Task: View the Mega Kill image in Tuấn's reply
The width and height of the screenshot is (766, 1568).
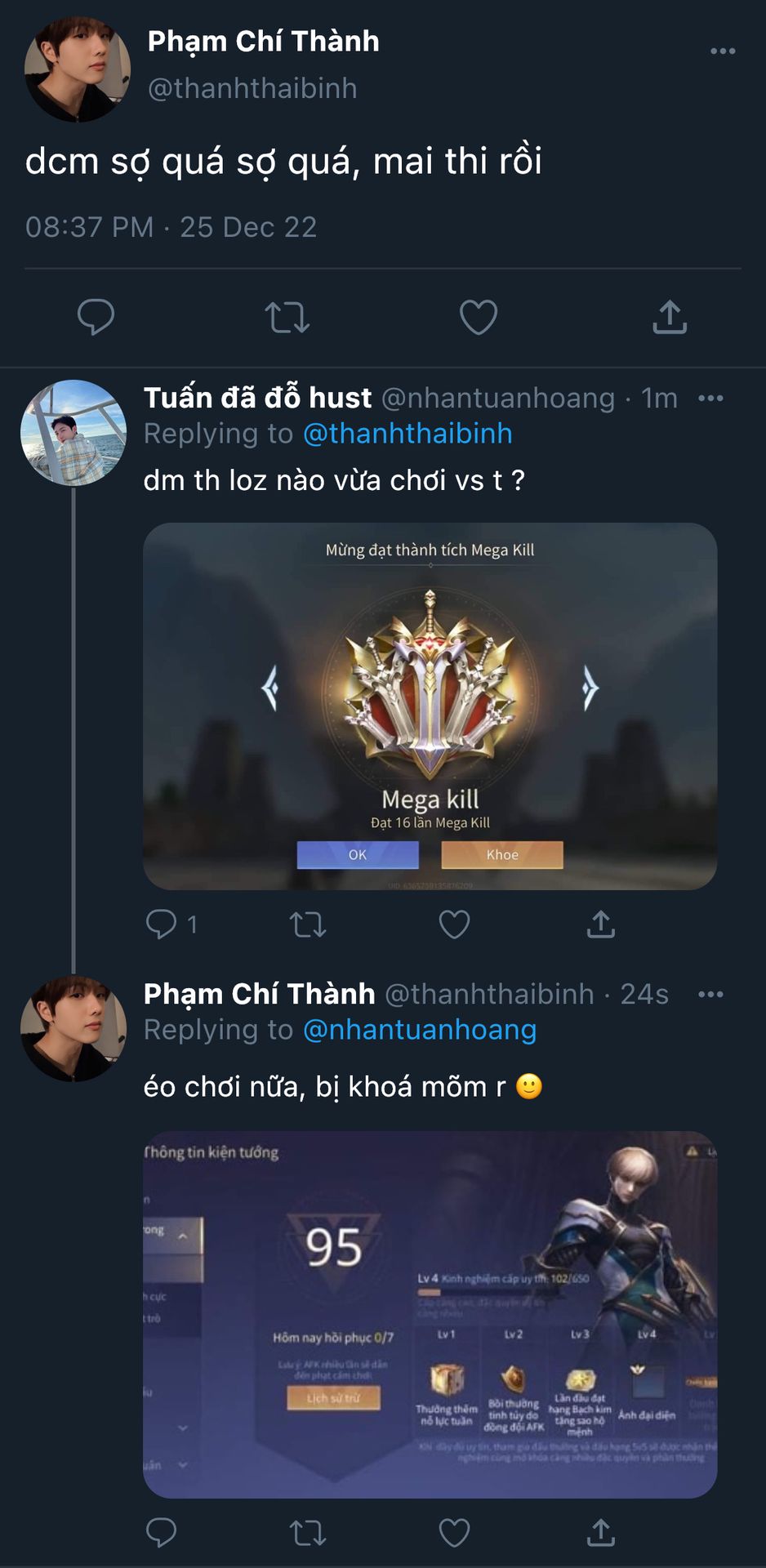Action: click(x=430, y=706)
